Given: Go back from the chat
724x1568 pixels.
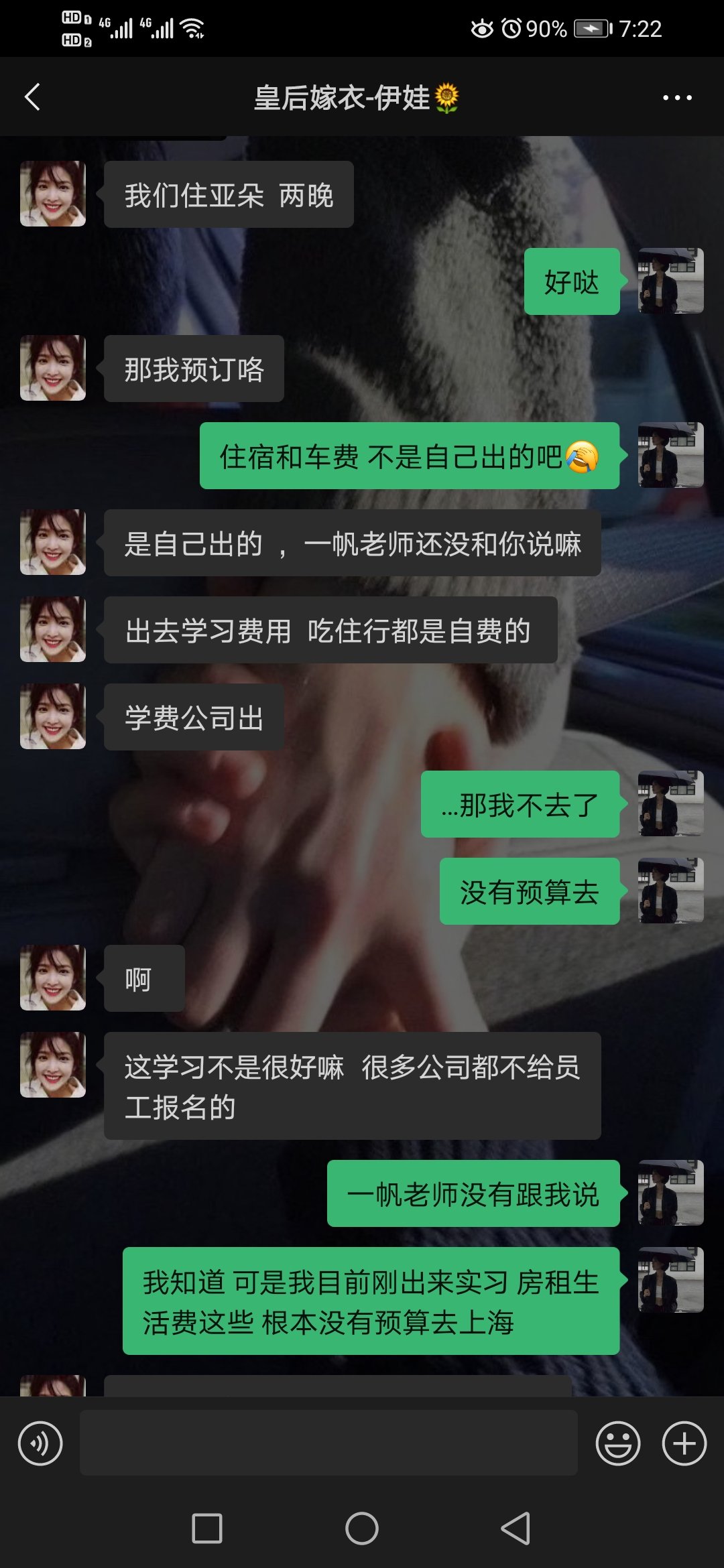Looking at the screenshot, I should tap(32, 97).
